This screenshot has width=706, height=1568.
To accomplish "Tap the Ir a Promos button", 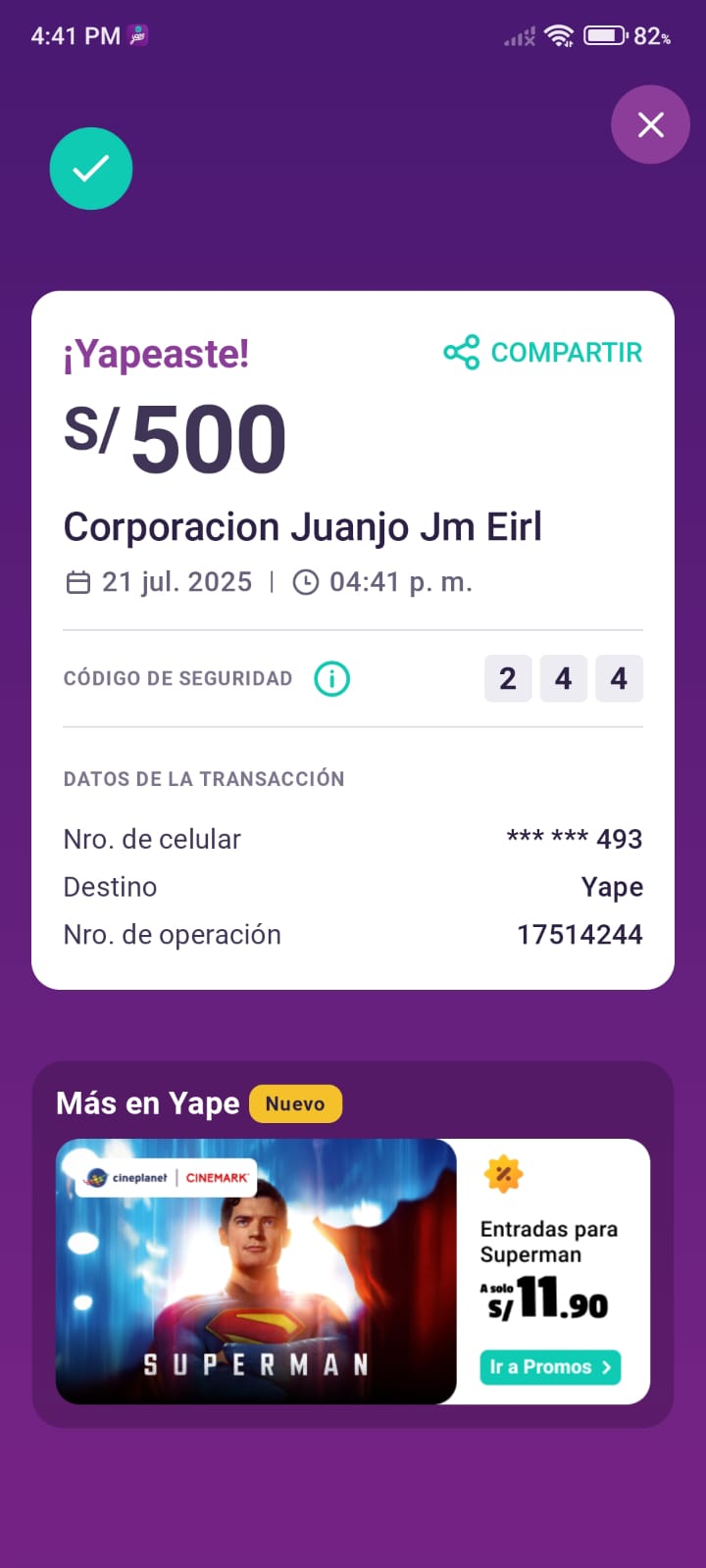I will coord(550,1367).
